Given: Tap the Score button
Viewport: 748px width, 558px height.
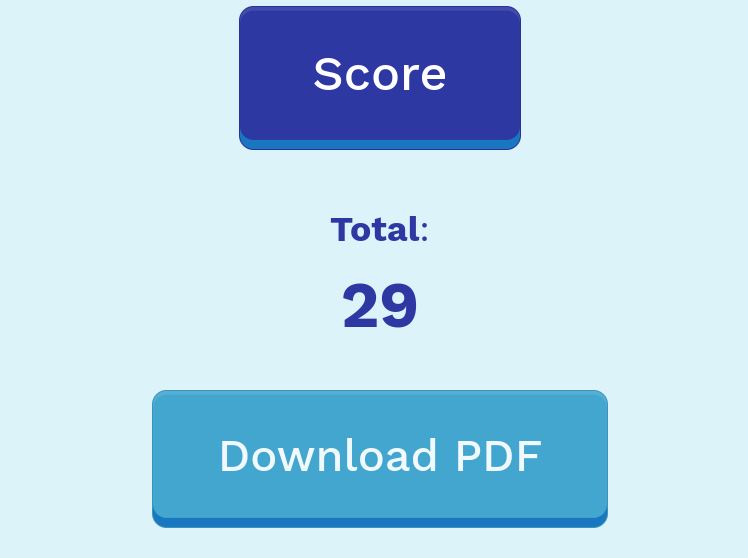Looking at the screenshot, I should pos(380,78).
